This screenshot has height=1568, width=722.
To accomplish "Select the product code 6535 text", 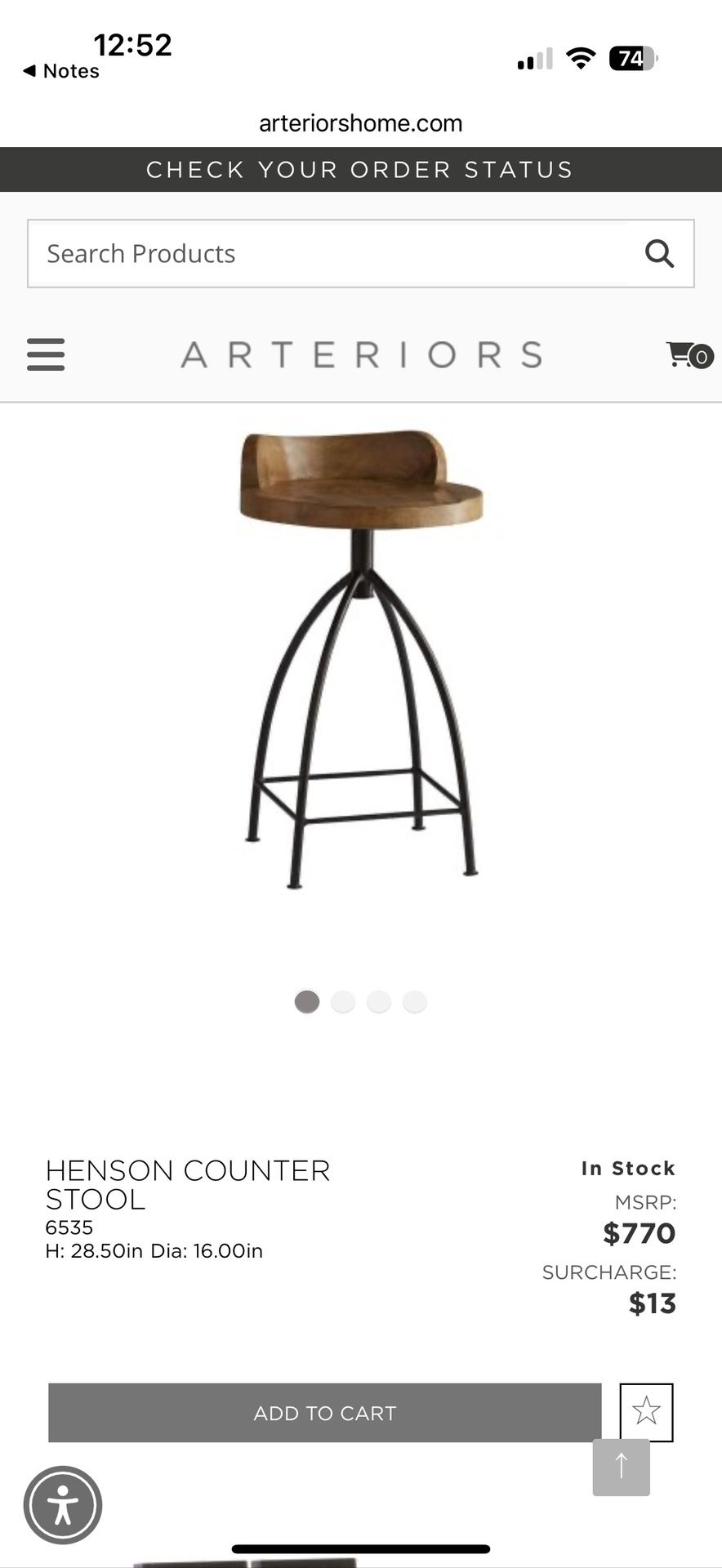I will point(69,1227).
